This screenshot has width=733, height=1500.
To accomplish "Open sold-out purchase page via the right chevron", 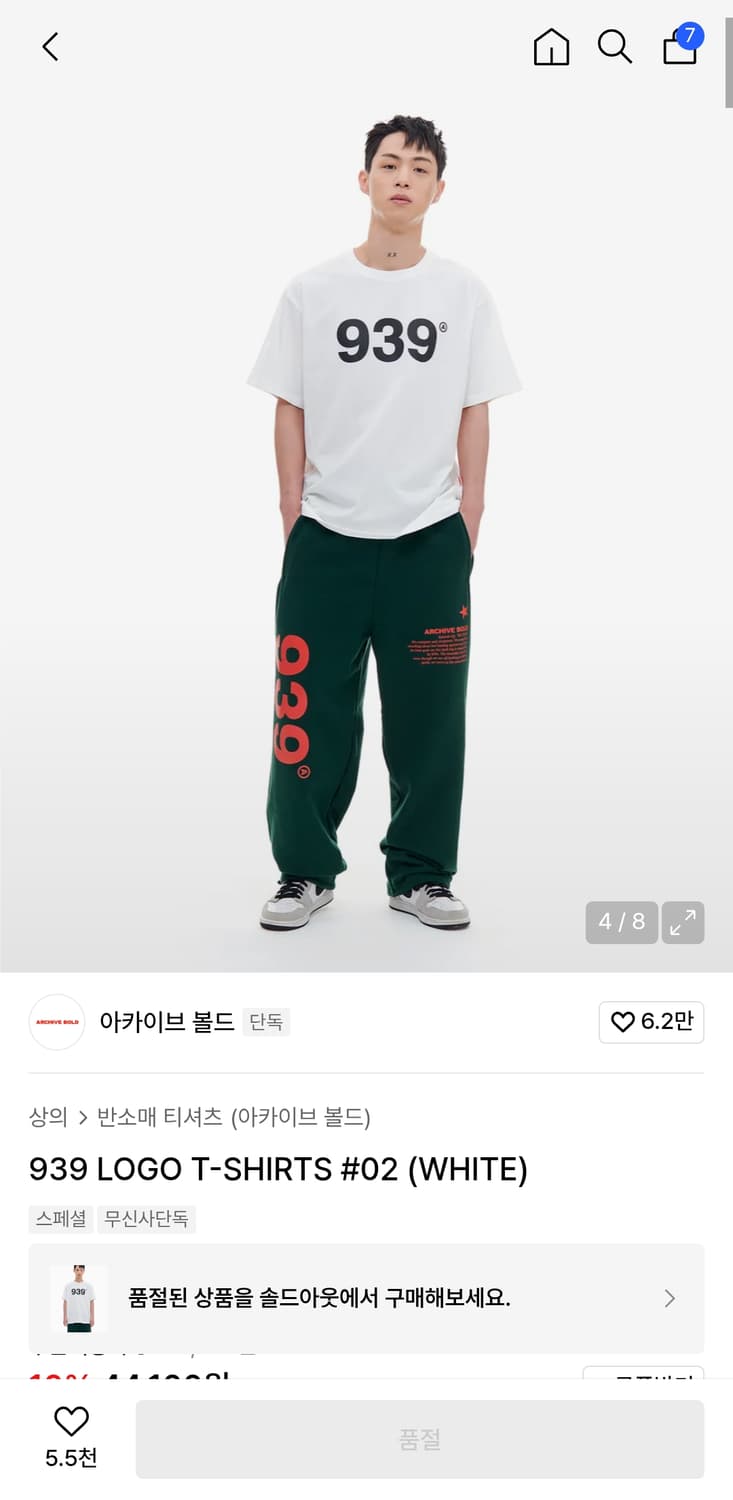I will coord(669,1297).
